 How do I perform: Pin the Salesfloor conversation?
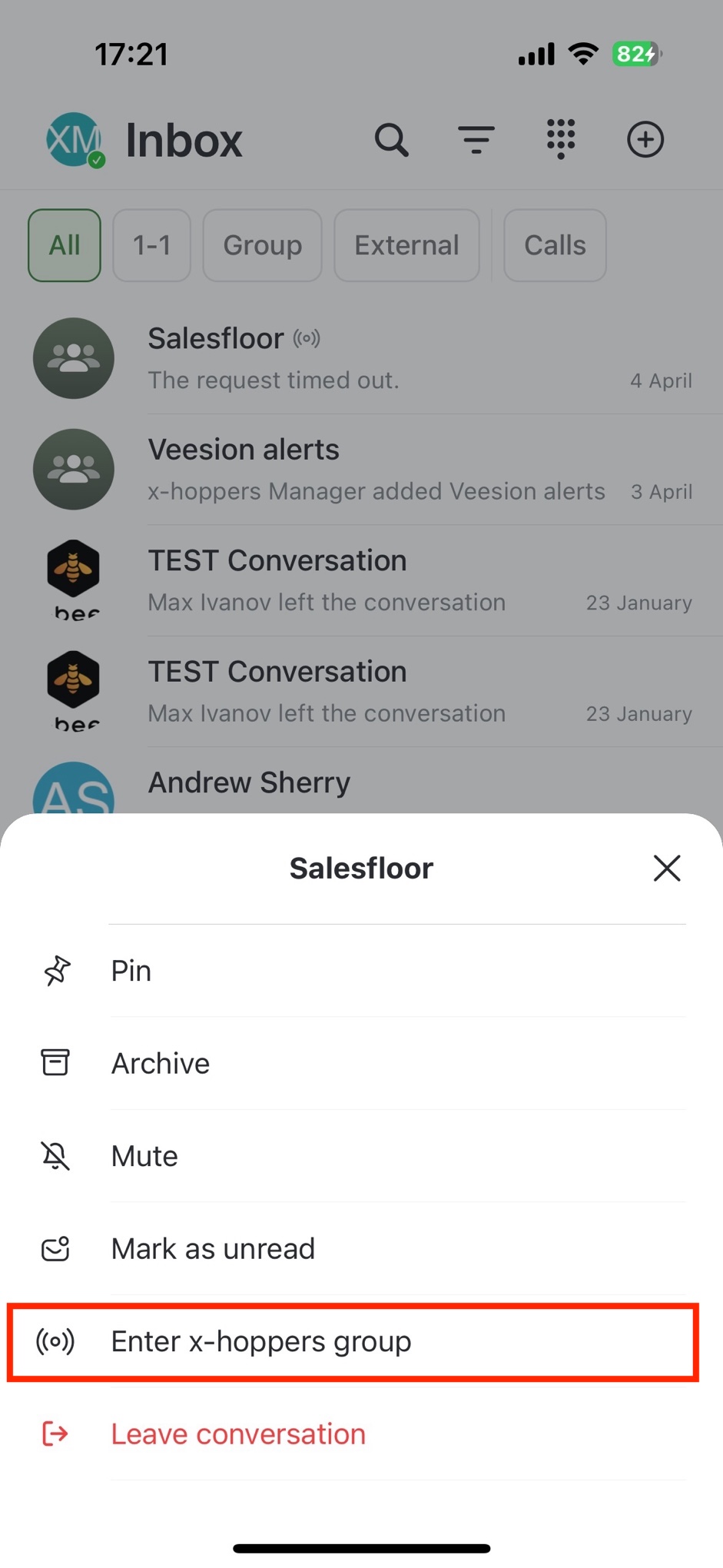pyautogui.click(x=131, y=971)
